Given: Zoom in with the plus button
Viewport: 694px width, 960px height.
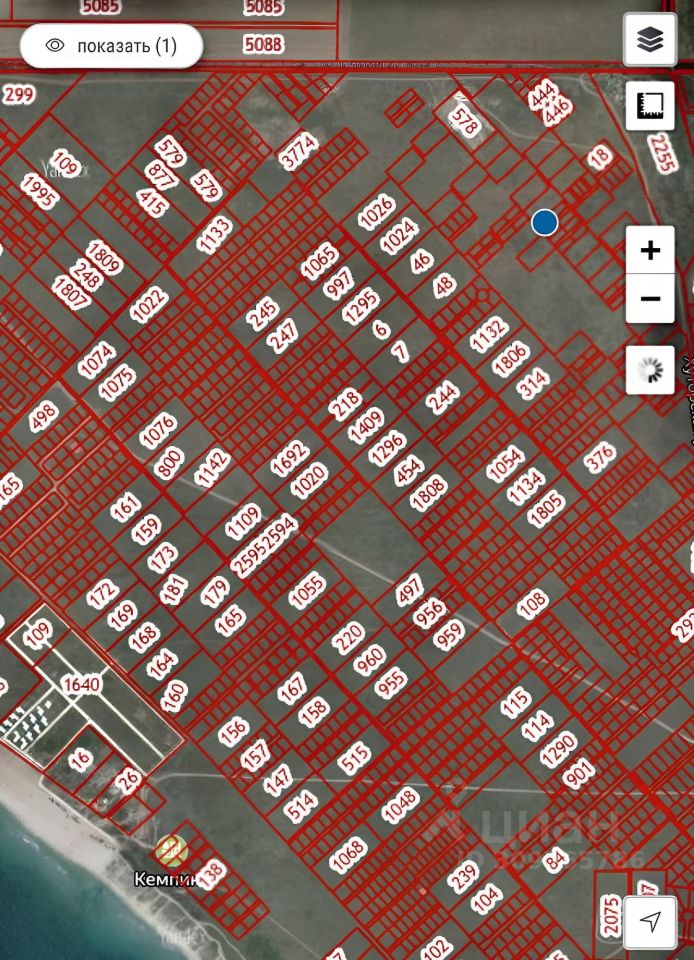Looking at the screenshot, I should point(650,250).
